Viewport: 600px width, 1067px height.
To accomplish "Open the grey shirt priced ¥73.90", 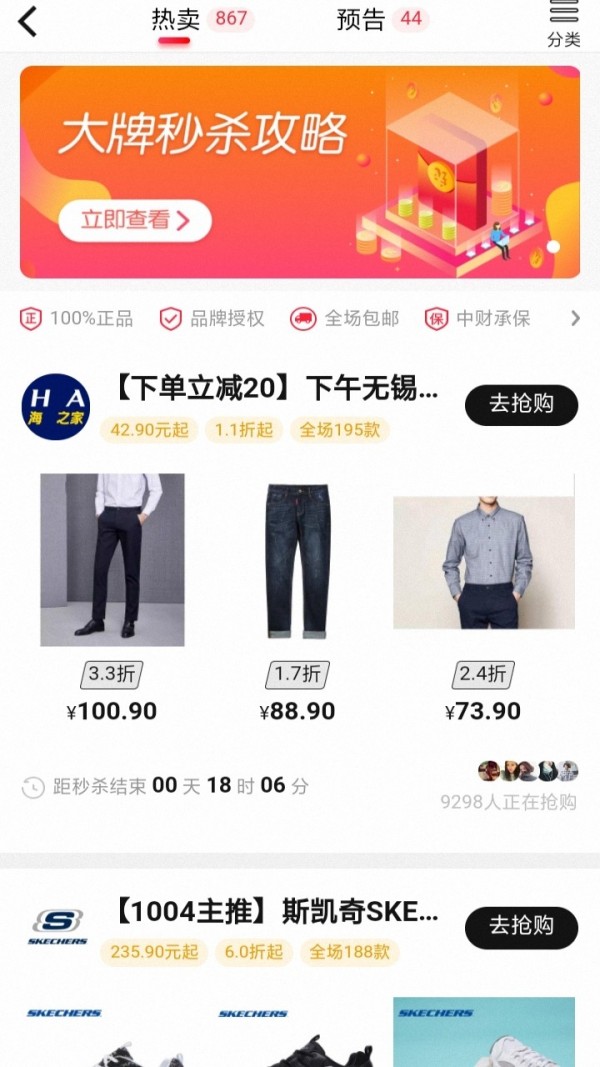I will (x=484, y=562).
